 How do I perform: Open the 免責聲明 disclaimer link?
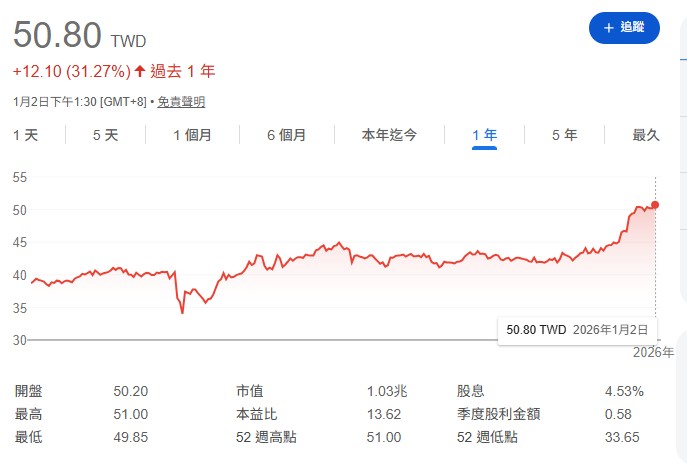[x=180, y=102]
